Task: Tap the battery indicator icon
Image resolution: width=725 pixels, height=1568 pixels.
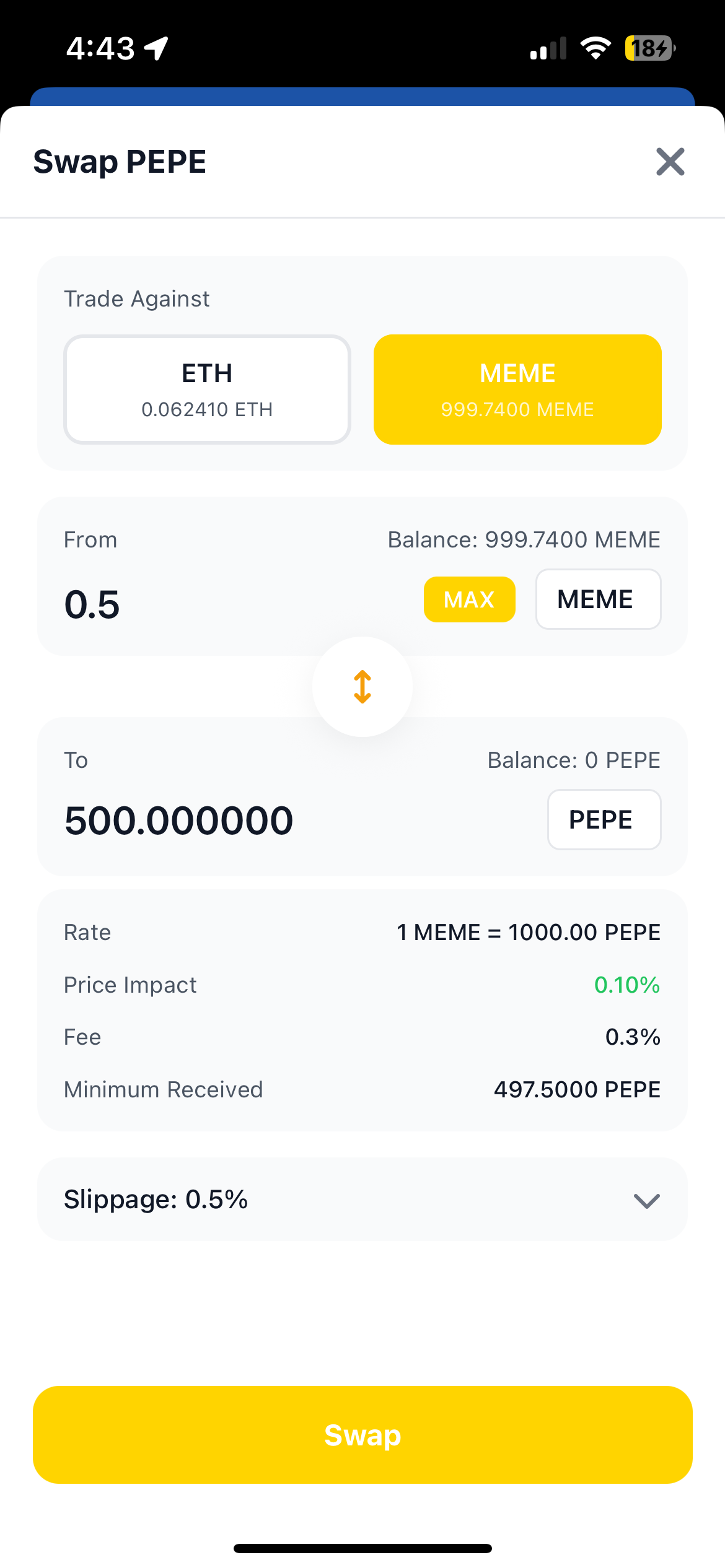Action: 647,48
